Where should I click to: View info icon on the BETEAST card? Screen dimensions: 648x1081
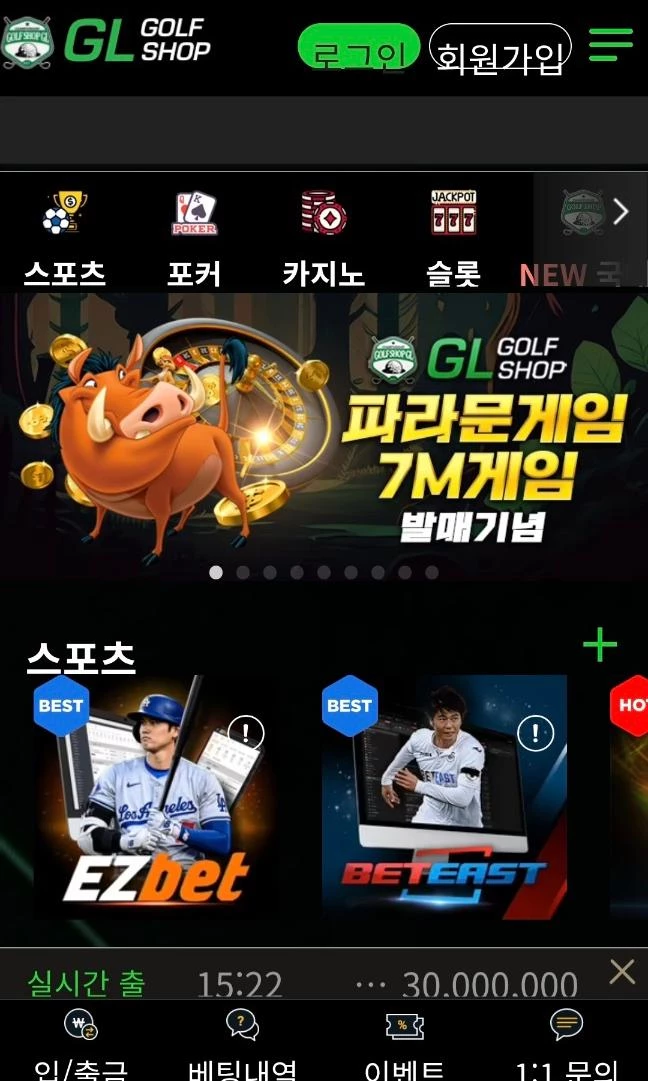point(535,734)
